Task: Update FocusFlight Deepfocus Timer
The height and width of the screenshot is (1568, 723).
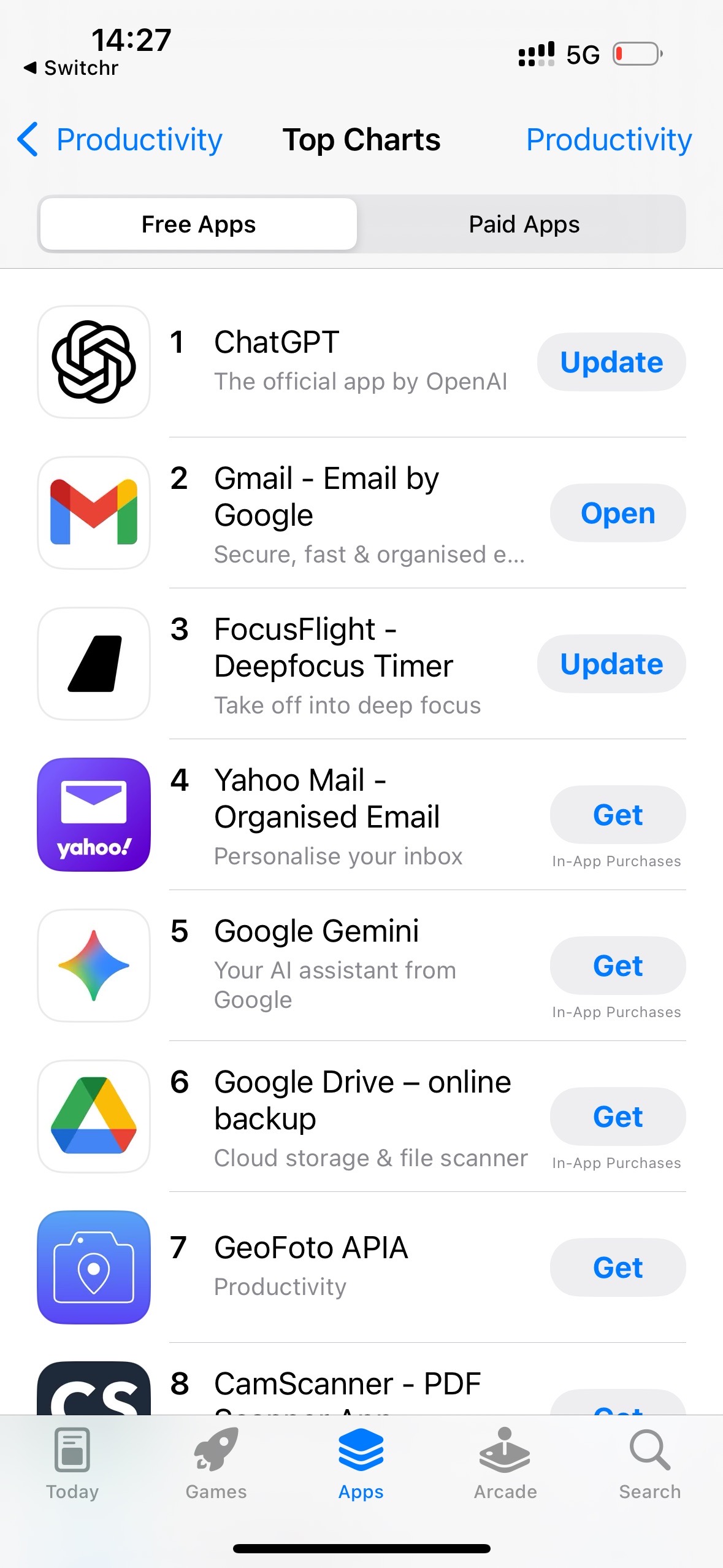Action: pos(611,664)
